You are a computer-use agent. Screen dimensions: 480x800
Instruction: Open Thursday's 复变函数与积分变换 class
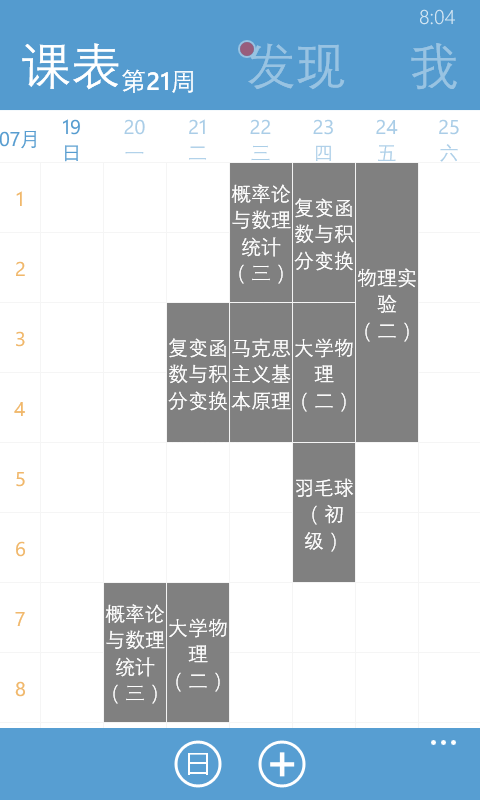click(324, 233)
